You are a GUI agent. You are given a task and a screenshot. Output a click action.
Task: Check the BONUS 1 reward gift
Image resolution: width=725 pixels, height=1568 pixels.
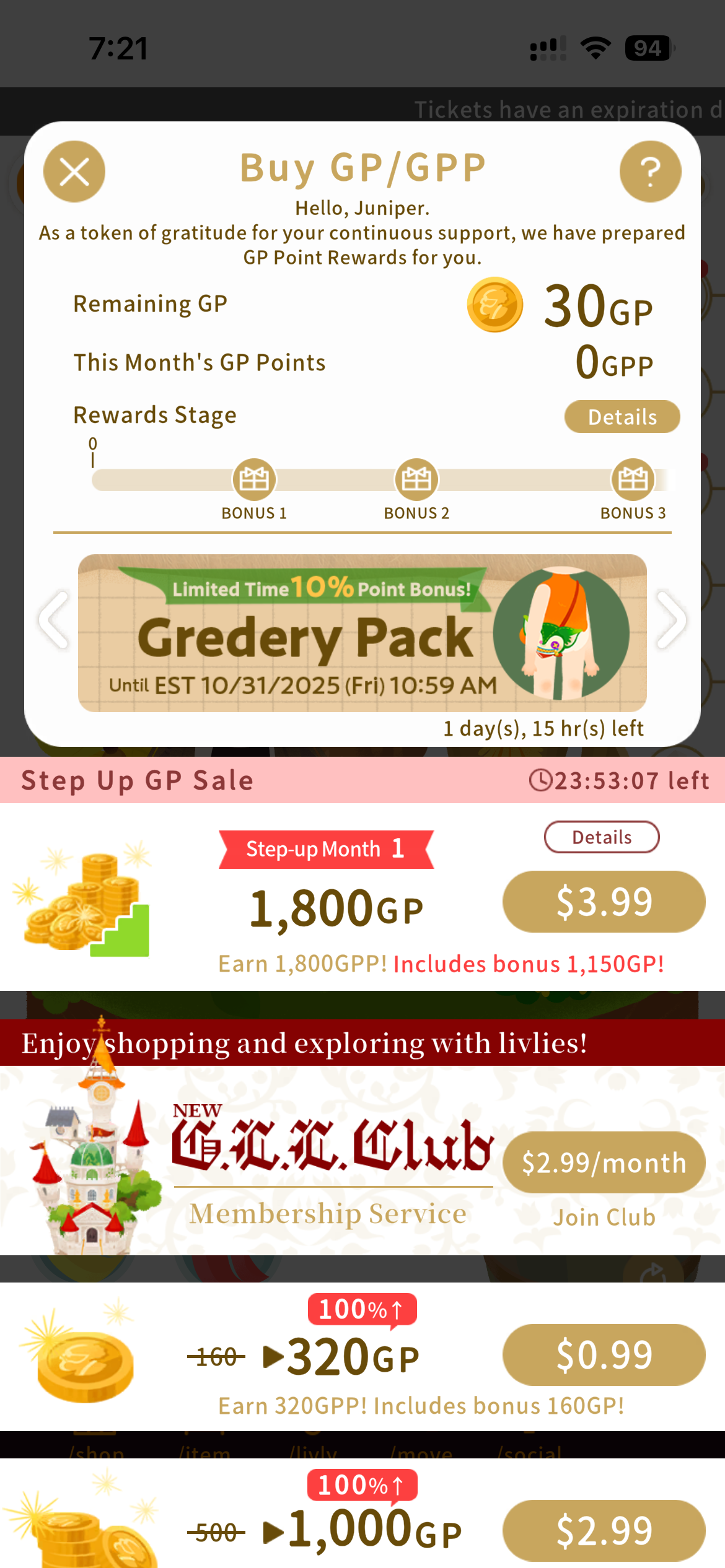[254, 479]
